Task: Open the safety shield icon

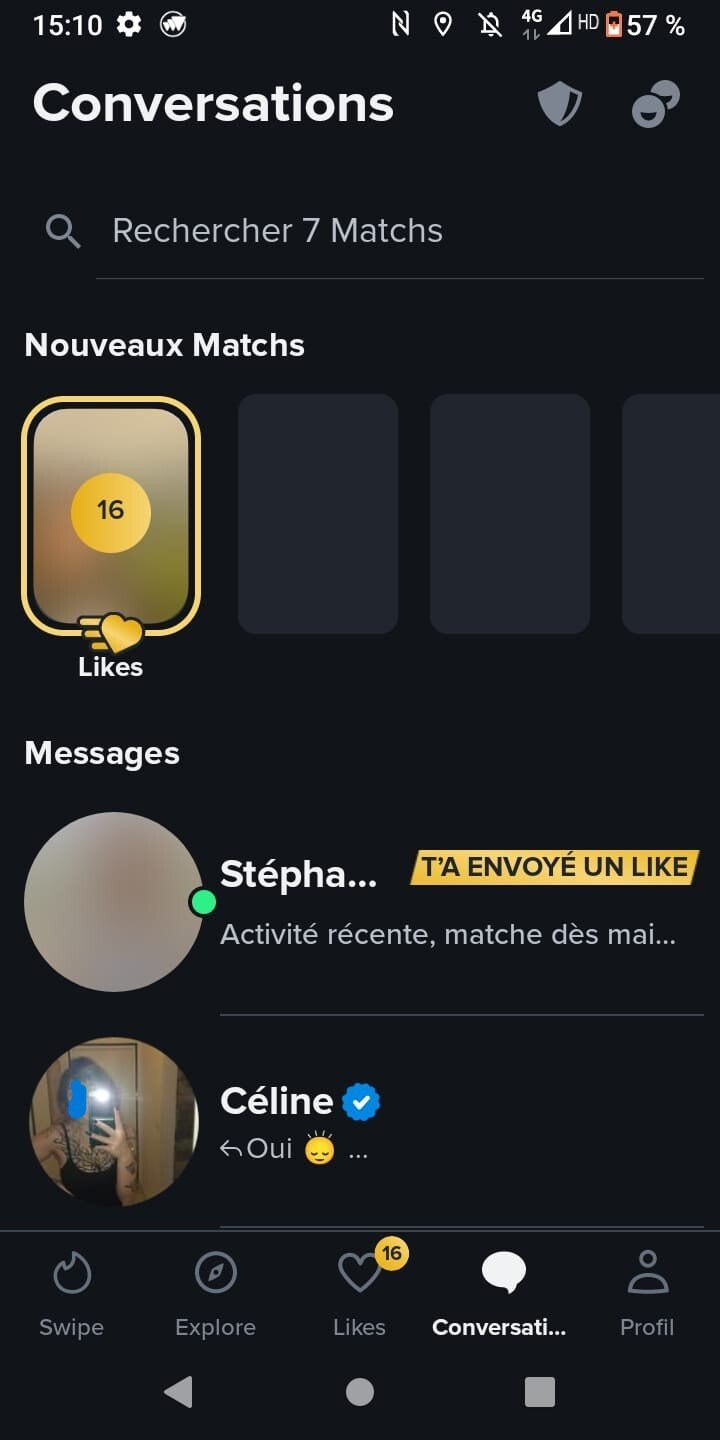Action: coord(559,104)
